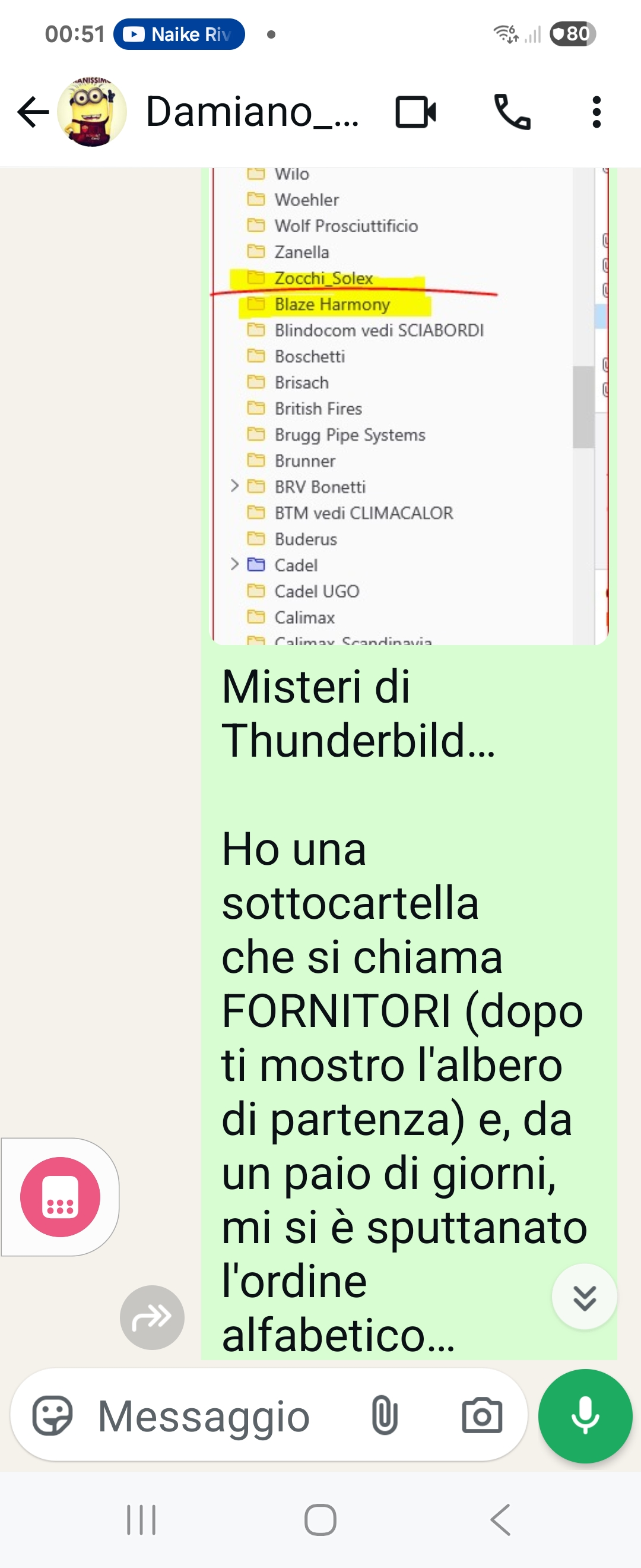Open the three-dot overflow menu
Screen dimensions: 641x1568
pos(596,112)
